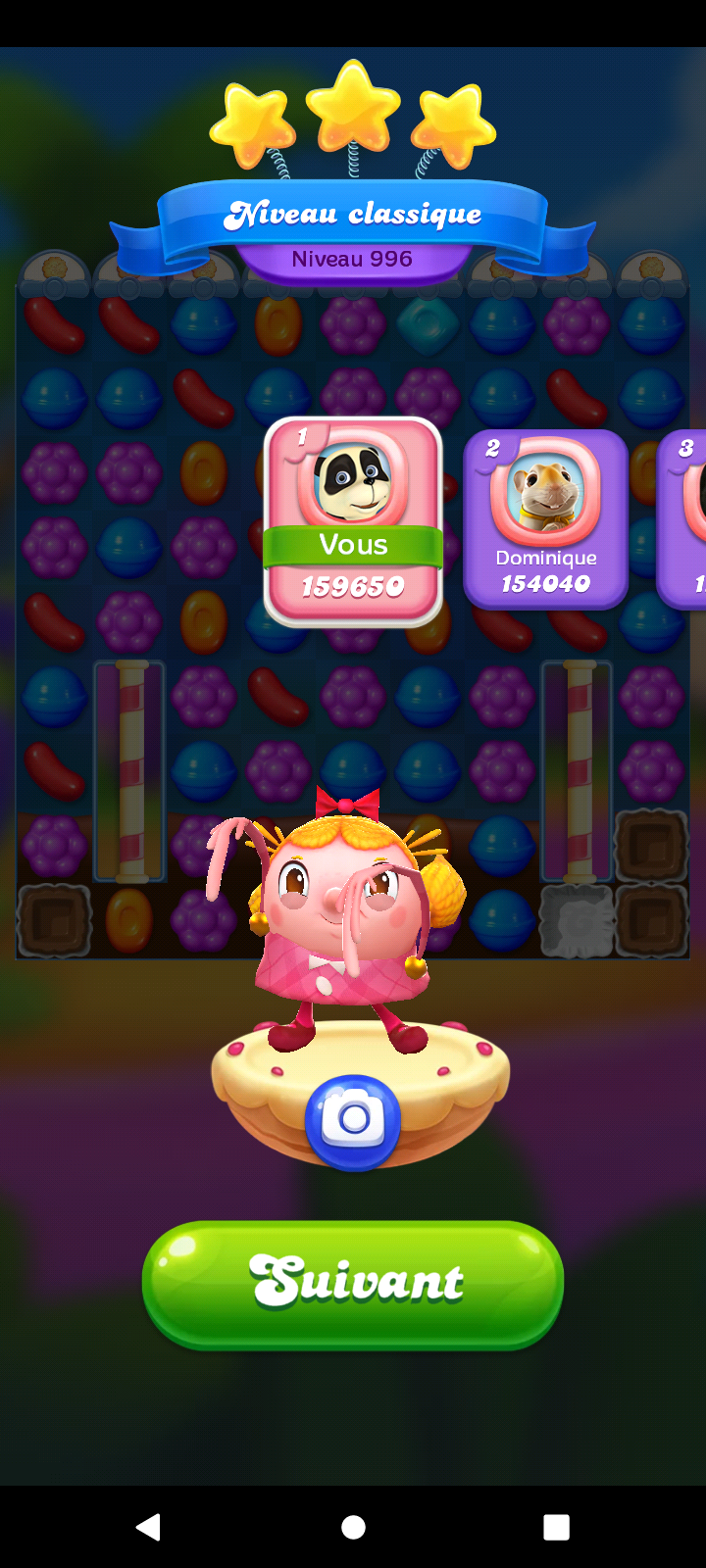Tap the green Suivant button

coord(353,1284)
